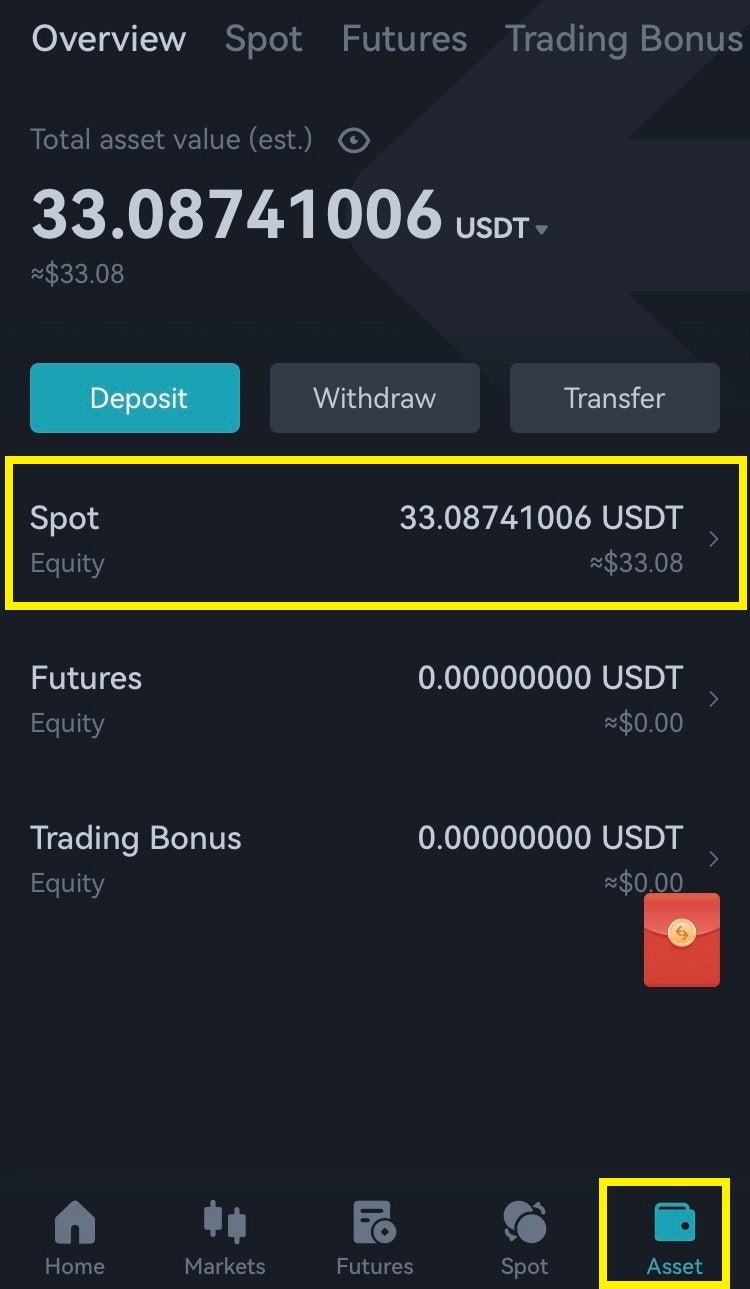Select the Asset wallet icon
Screen dimensions: 750x1289
(674, 1235)
